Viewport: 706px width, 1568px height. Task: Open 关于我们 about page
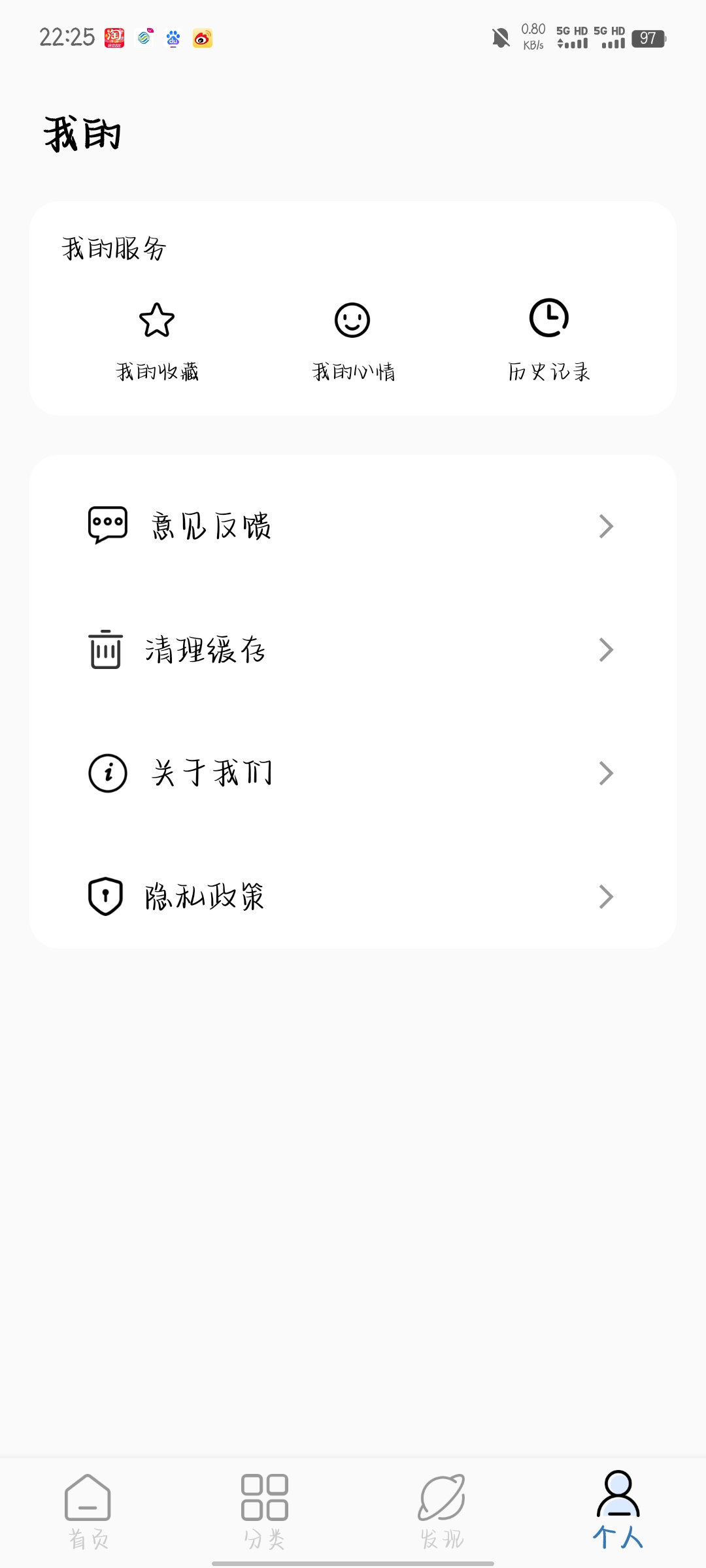353,773
